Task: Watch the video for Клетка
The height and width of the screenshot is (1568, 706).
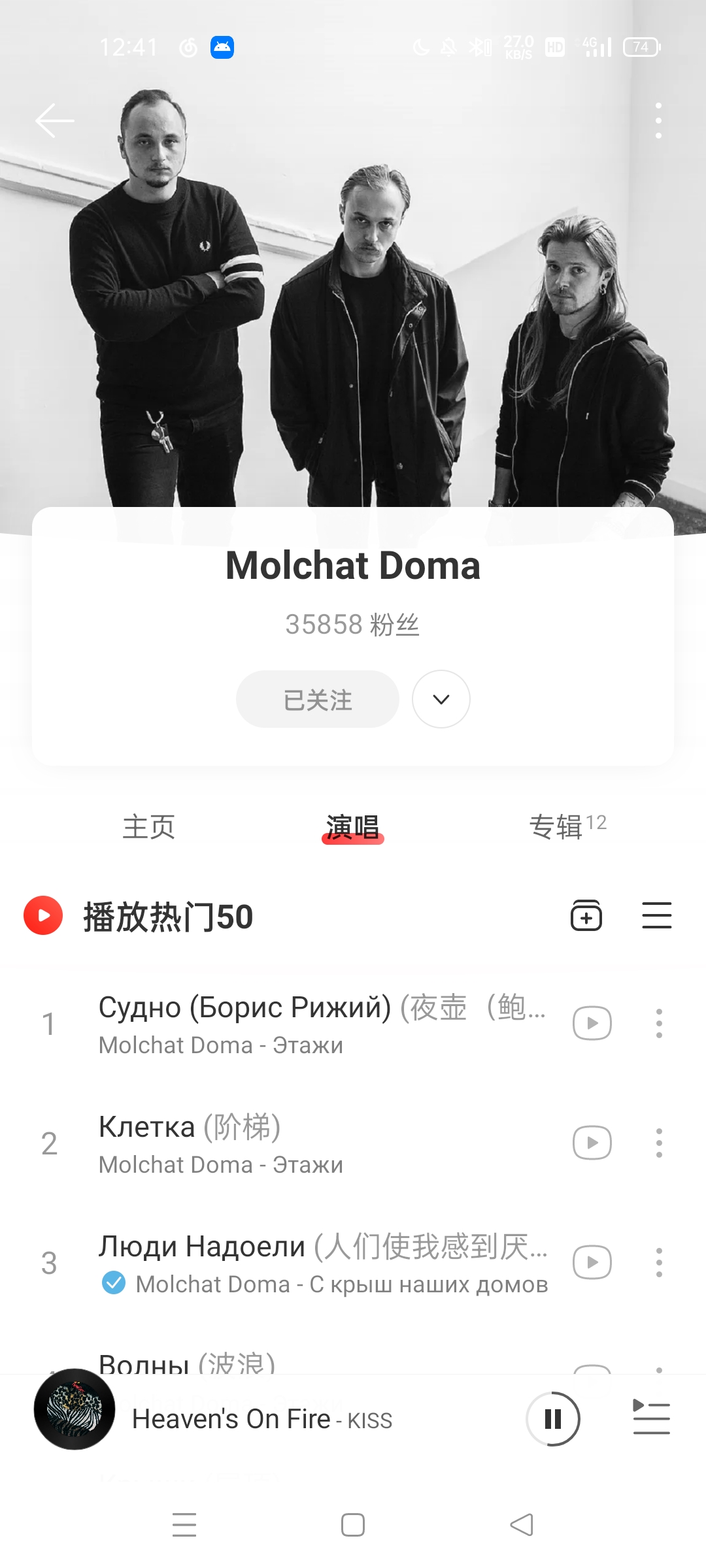Action: pos(592,1143)
